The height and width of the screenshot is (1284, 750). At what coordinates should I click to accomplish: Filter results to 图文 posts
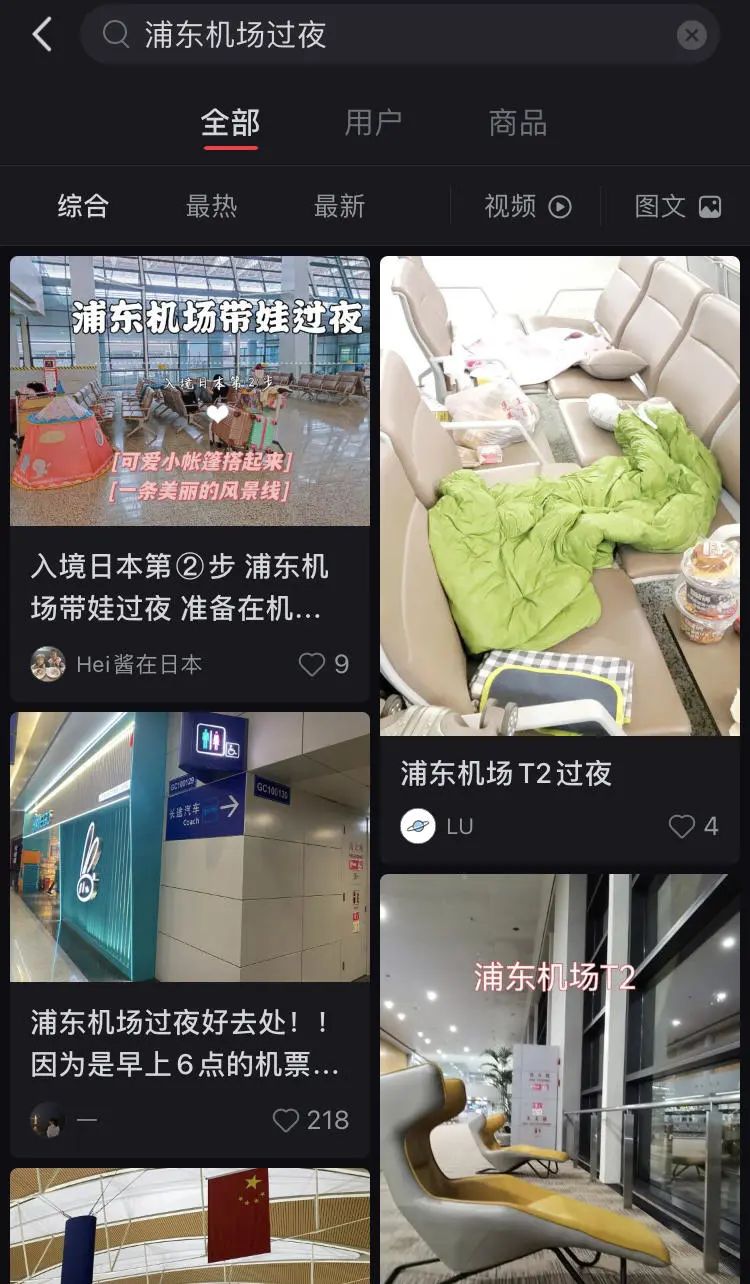677,206
